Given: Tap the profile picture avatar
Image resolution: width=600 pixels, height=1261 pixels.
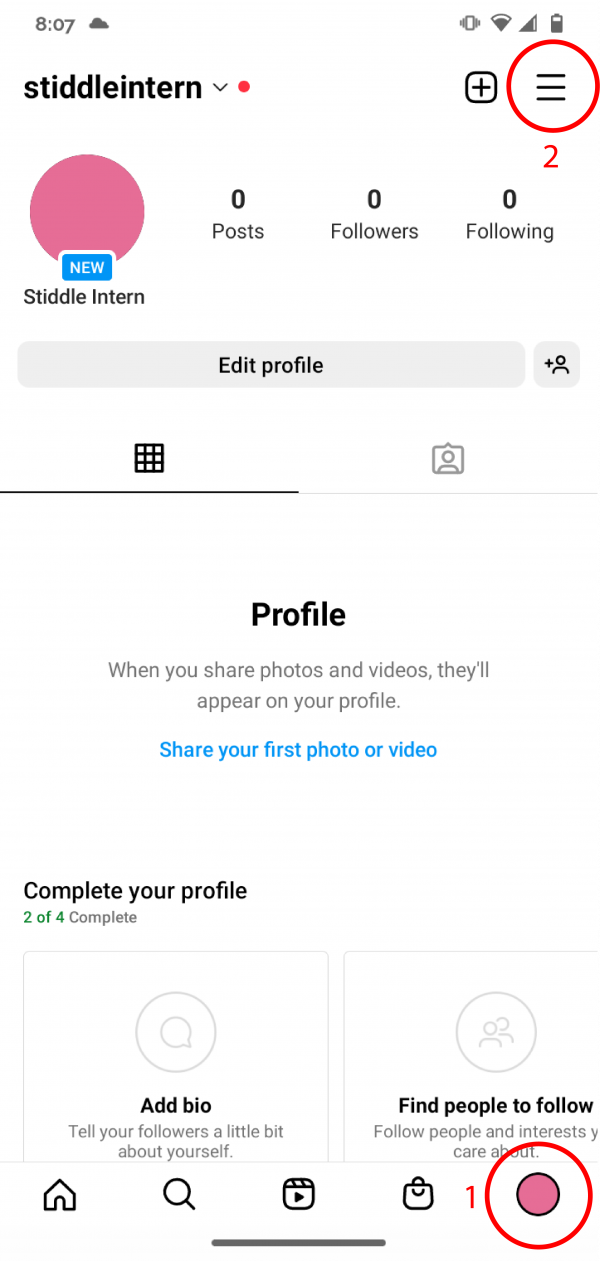Looking at the screenshot, I should (87, 212).
